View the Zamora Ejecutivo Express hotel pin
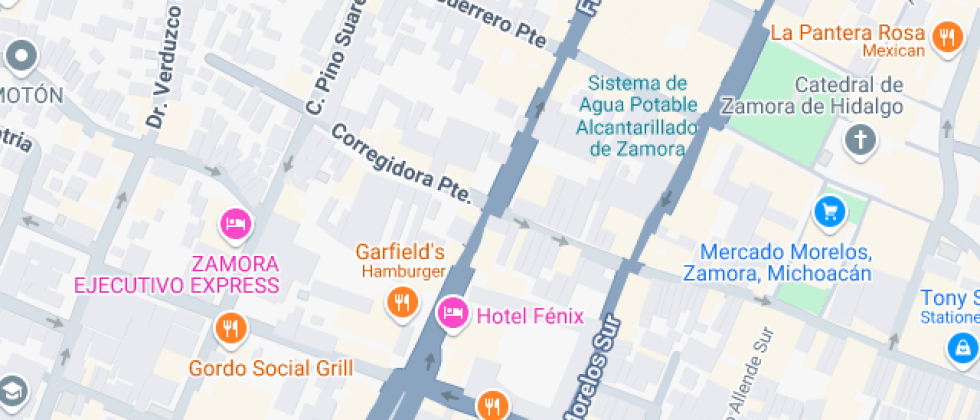The height and width of the screenshot is (420, 980). 236,222
